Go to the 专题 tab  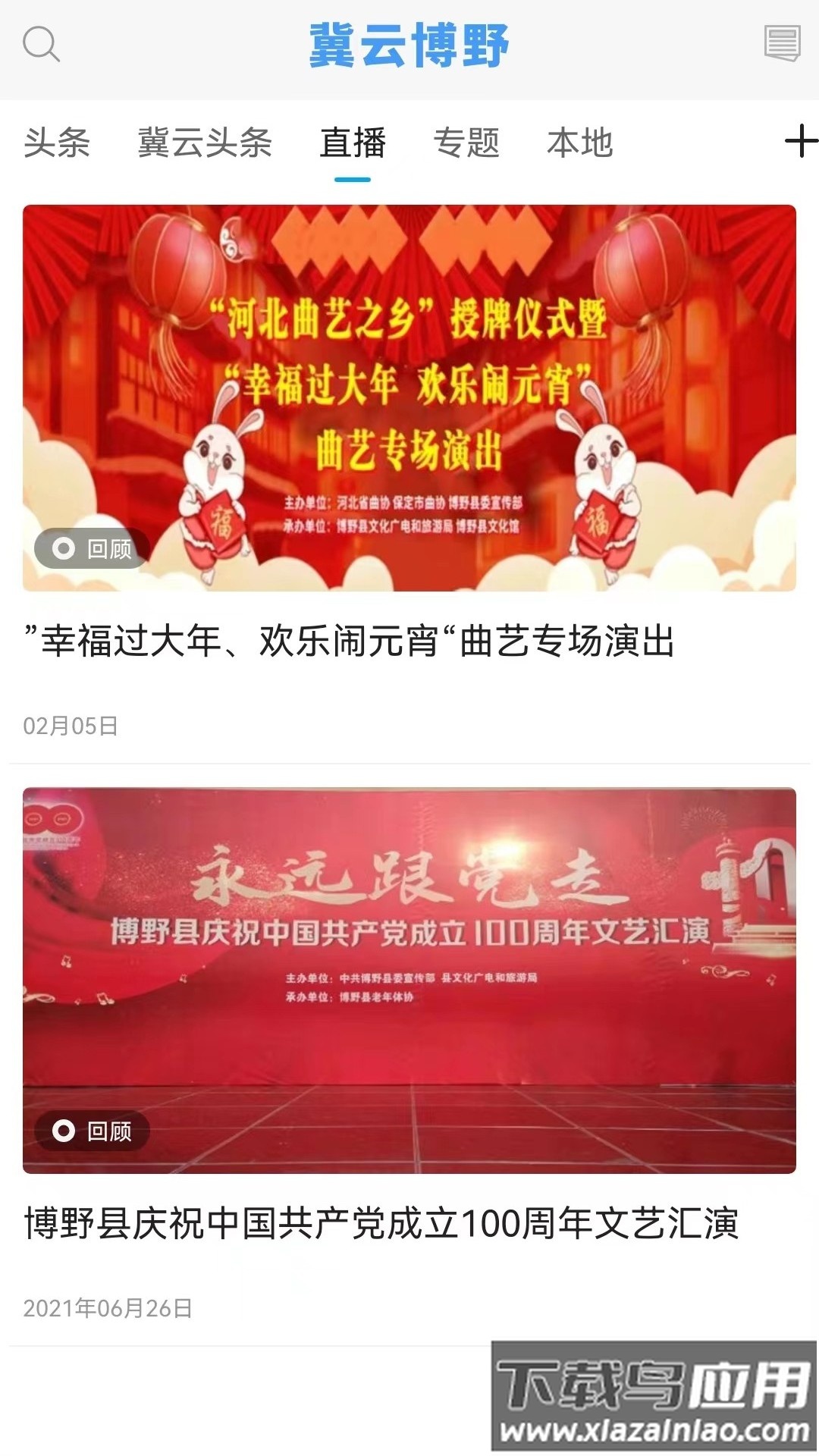pyautogui.click(x=466, y=143)
